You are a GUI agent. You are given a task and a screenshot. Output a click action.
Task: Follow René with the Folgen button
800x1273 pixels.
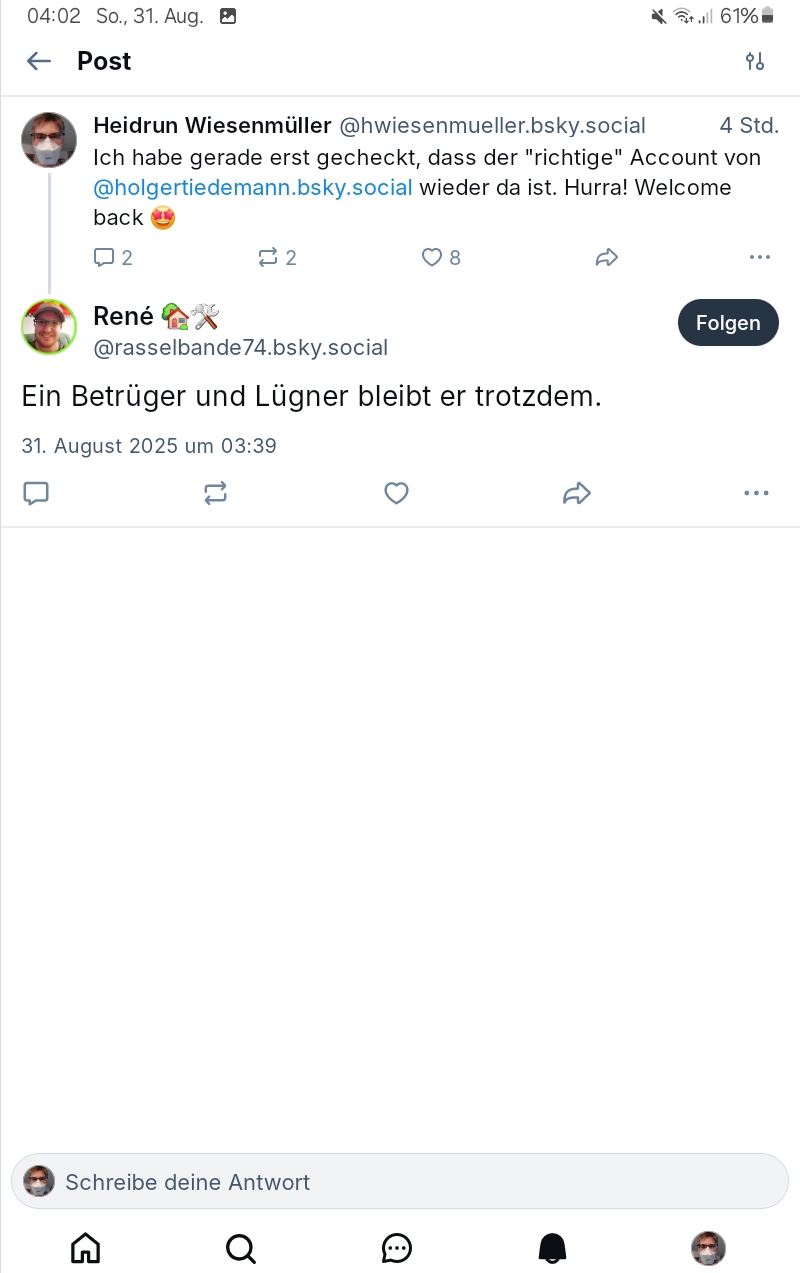[728, 323]
